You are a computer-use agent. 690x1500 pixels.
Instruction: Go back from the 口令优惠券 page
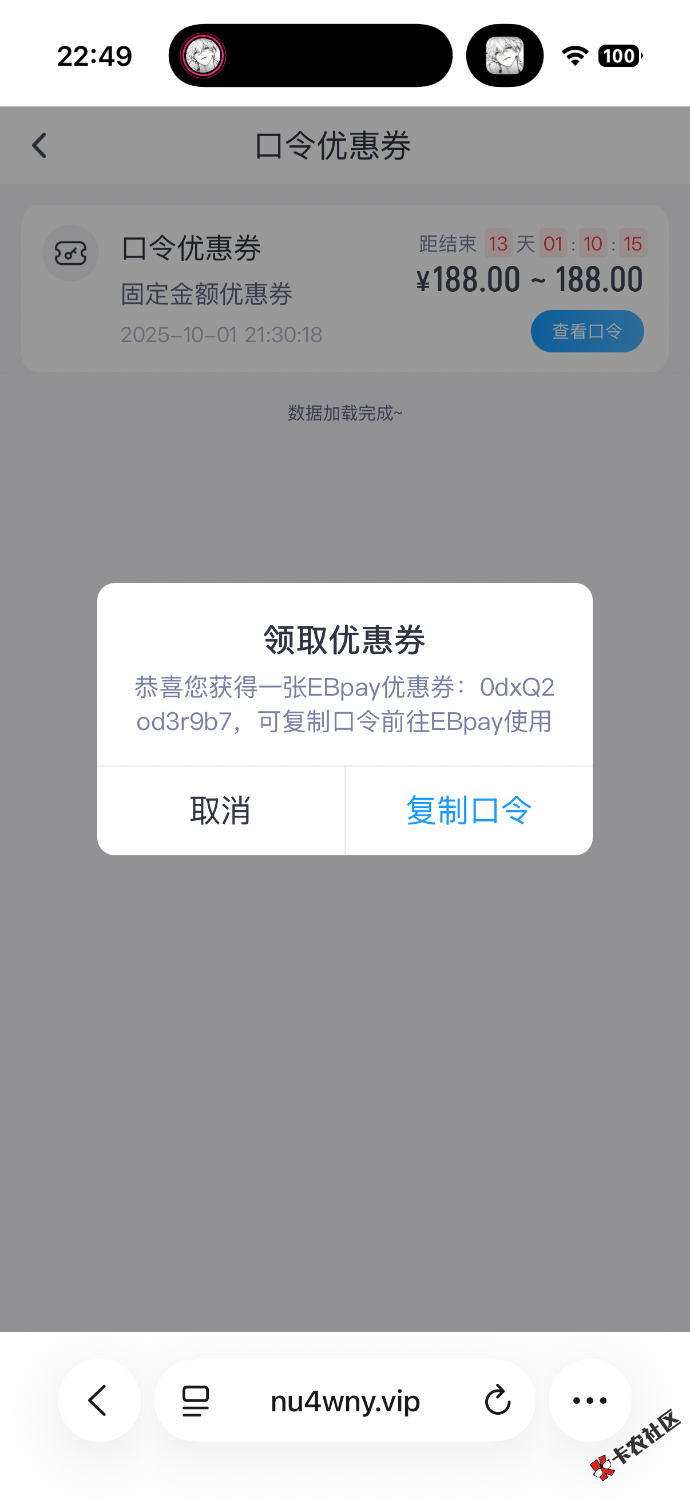(x=39, y=146)
